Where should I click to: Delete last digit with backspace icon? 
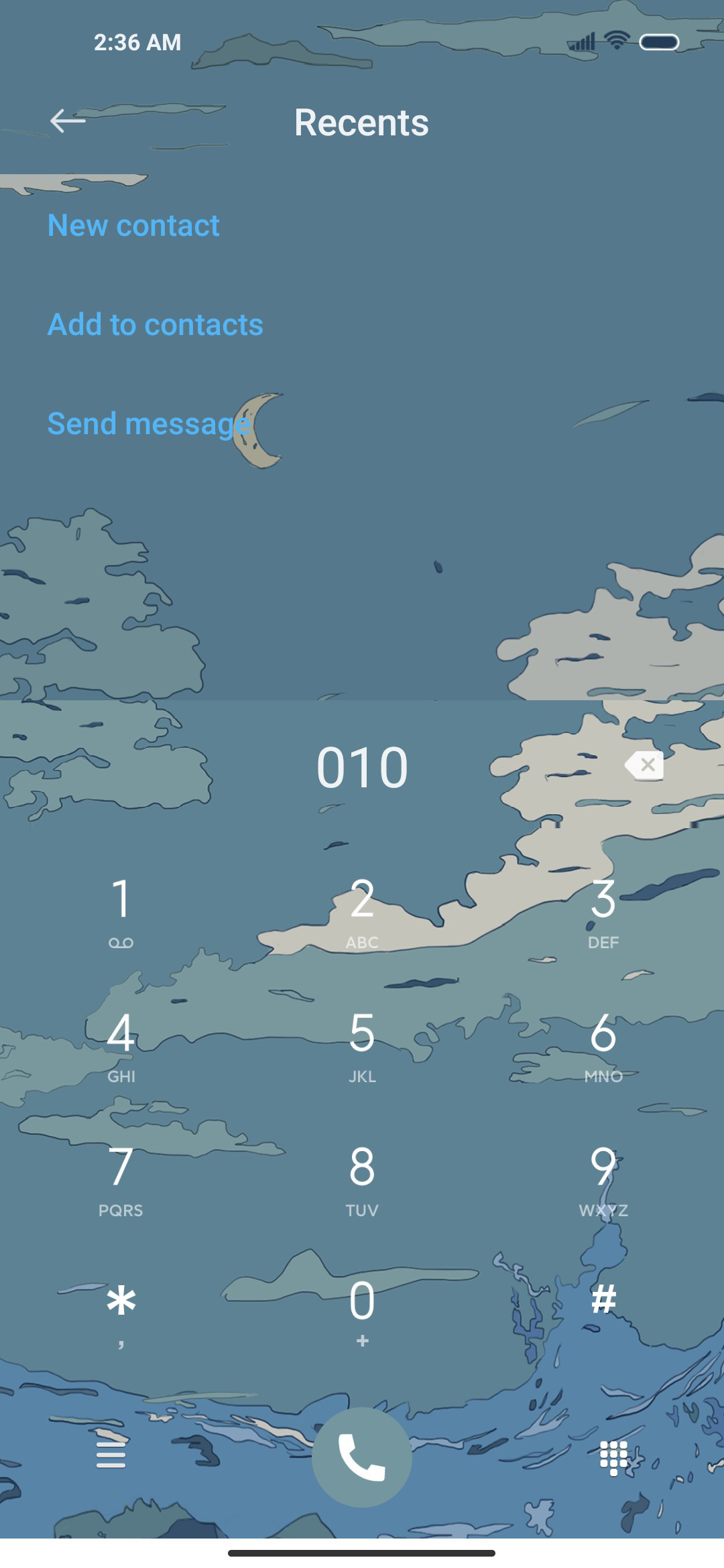[x=644, y=765]
